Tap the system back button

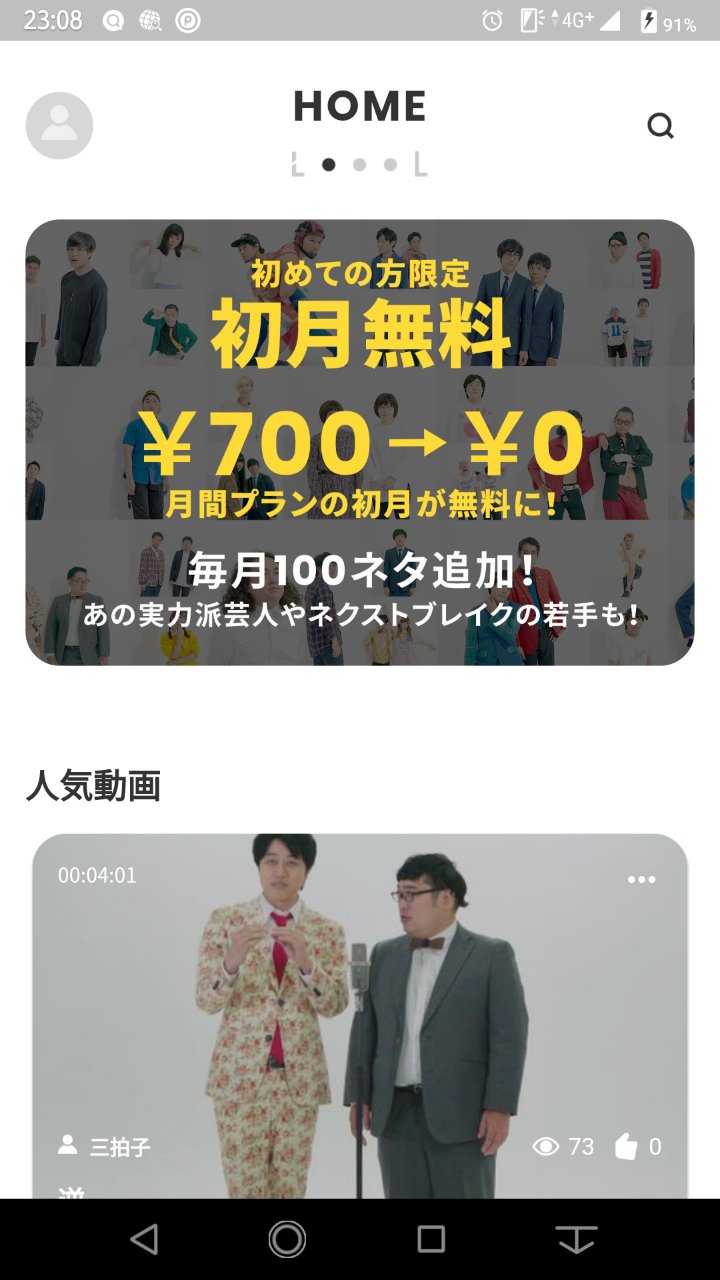click(144, 1239)
